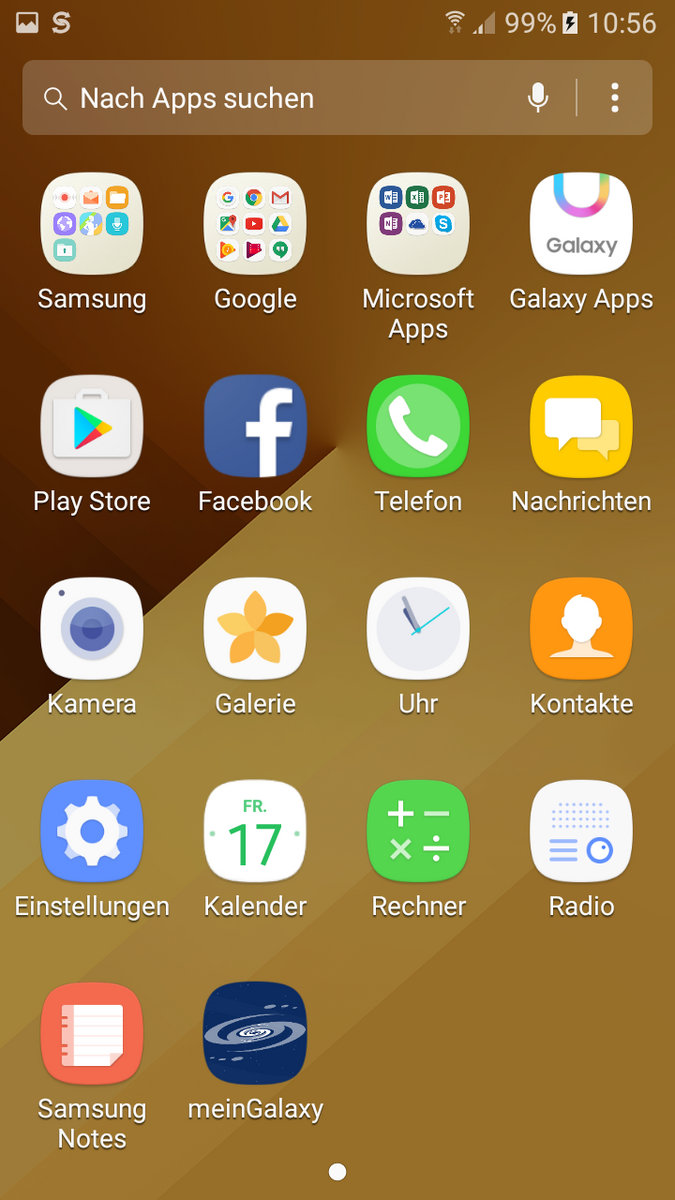Tap the Nach Apps suchen search field
The height and width of the screenshot is (1200, 675).
tap(280, 98)
